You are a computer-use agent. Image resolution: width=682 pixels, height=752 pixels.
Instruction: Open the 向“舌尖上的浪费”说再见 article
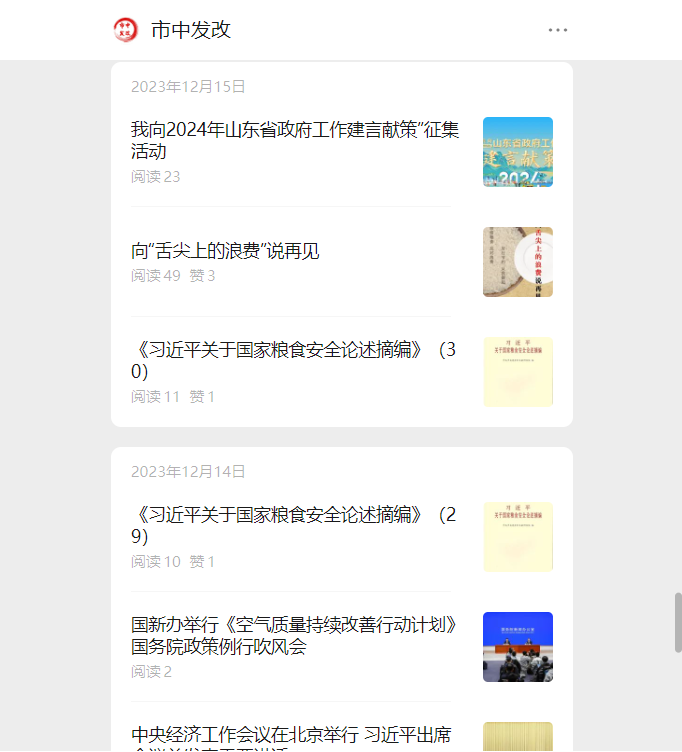tap(226, 251)
